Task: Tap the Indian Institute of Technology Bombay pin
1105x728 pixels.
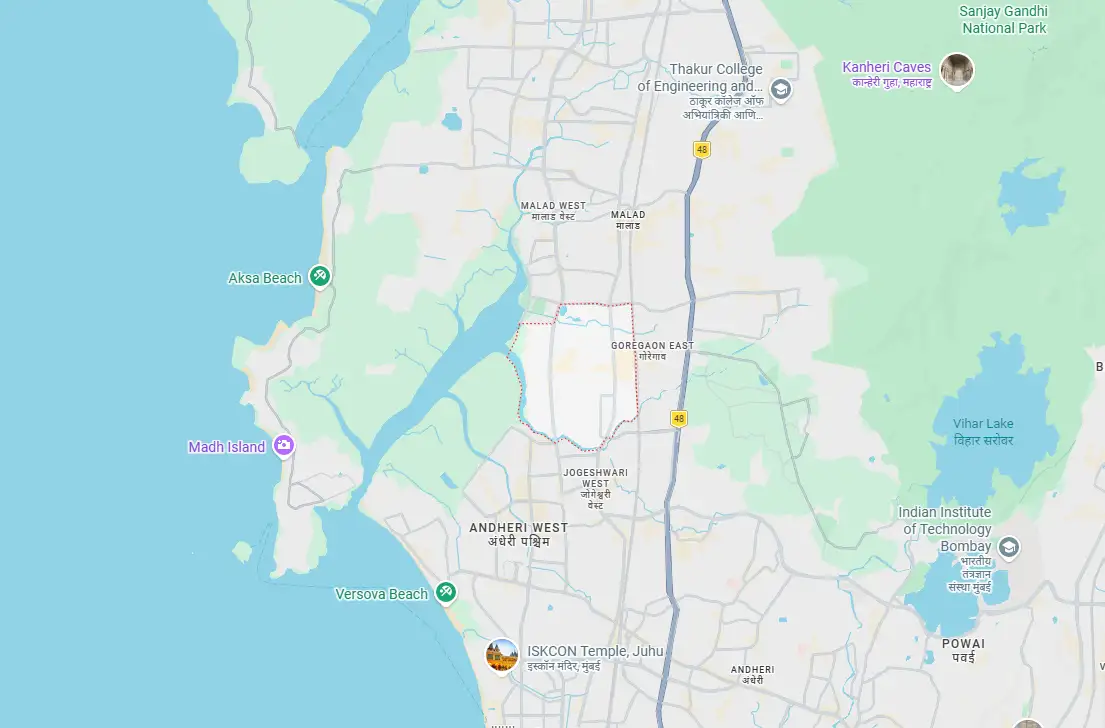Action: click(x=1008, y=547)
